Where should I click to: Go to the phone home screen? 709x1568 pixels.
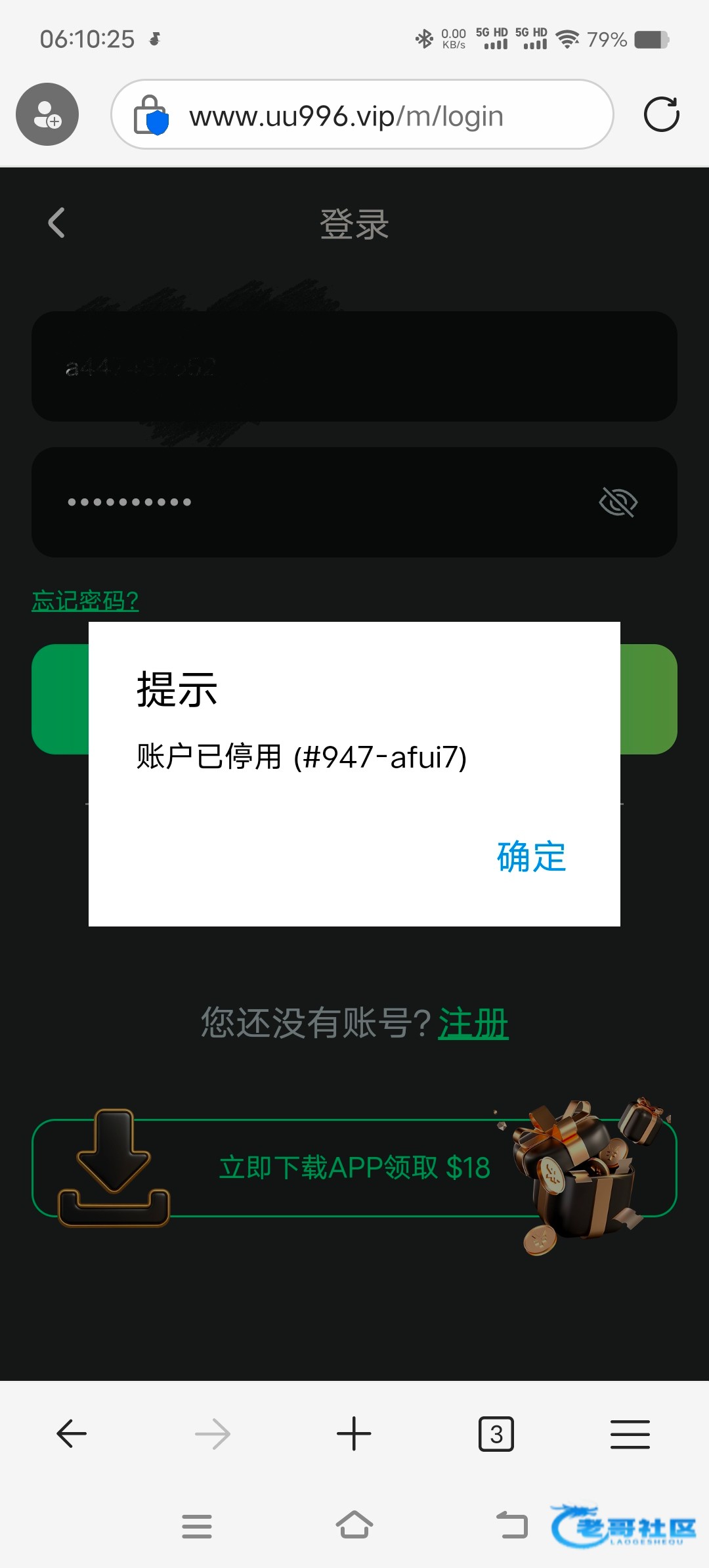(x=354, y=1525)
